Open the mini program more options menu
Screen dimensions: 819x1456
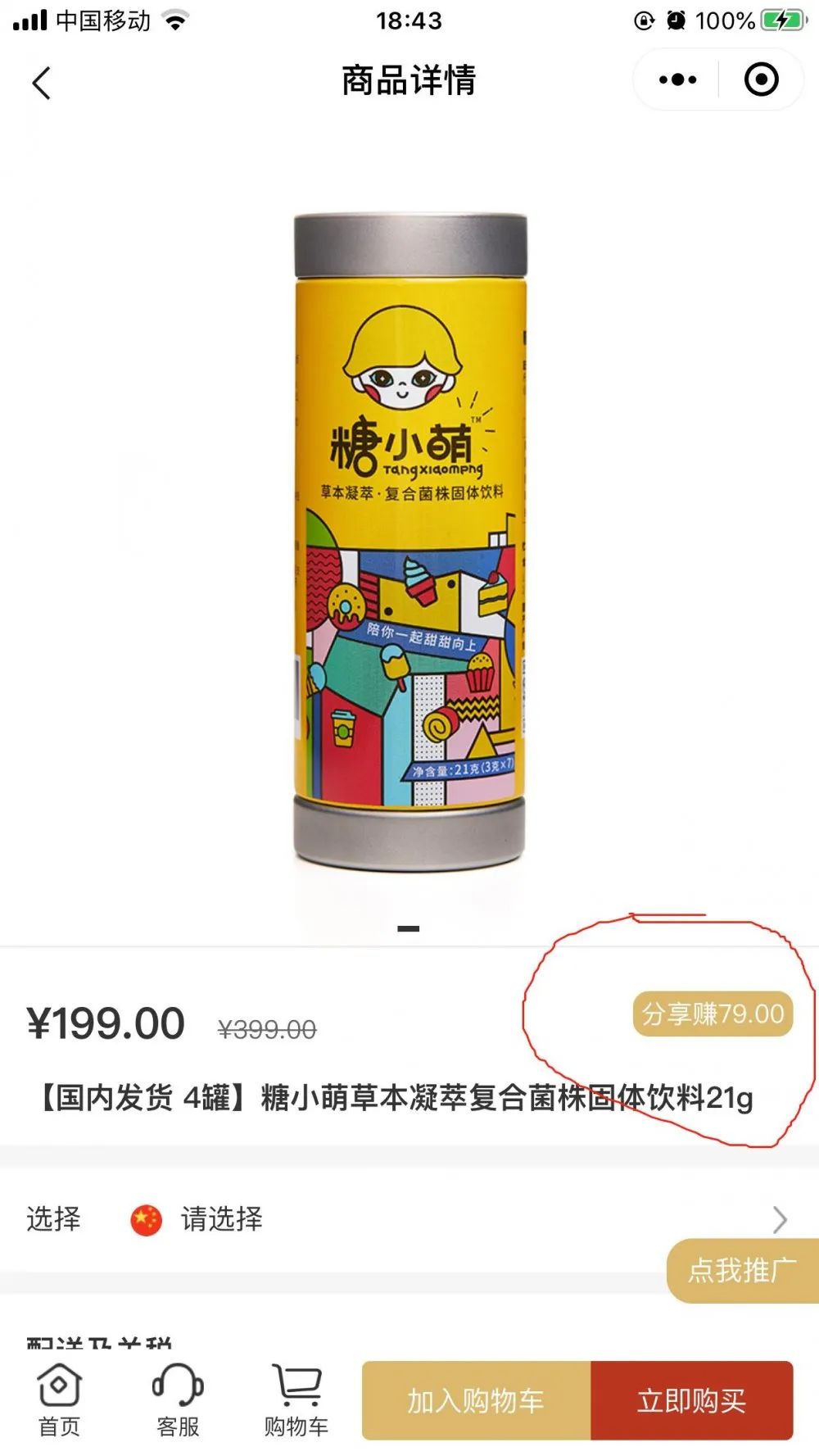click(677, 80)
